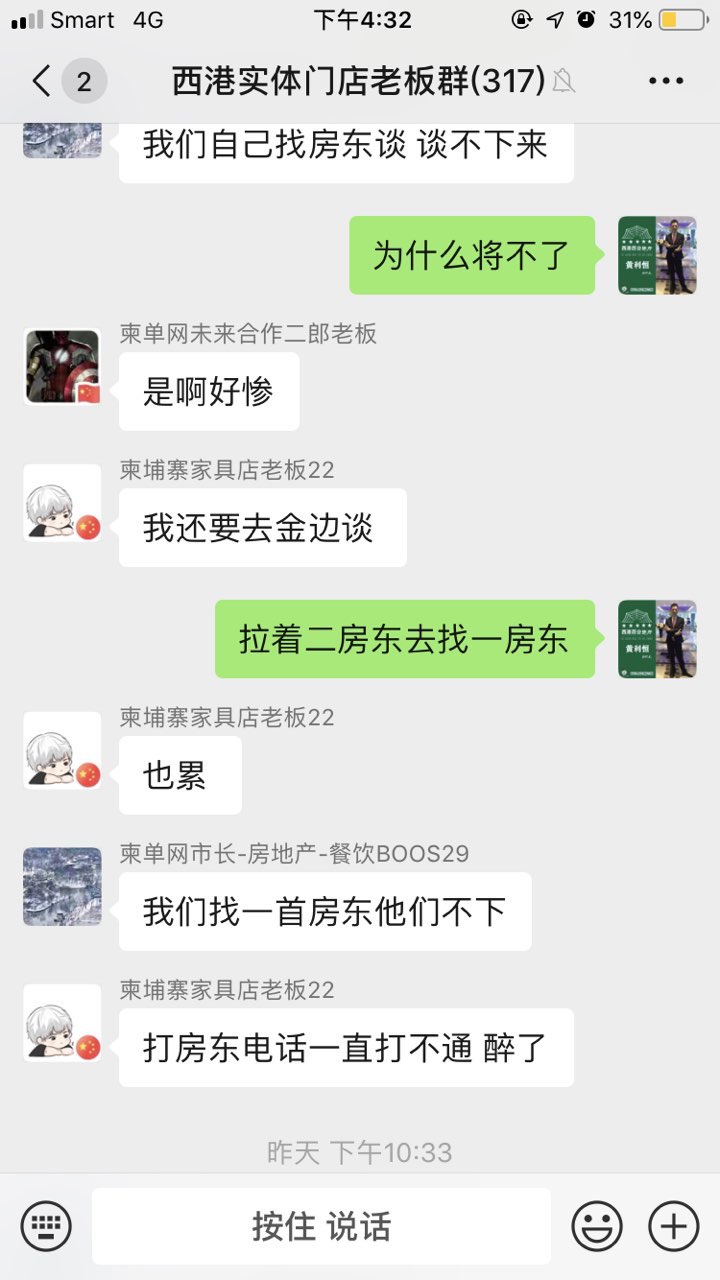Open my avatar next to 为什么将不了

pyautogui.click(x=657, y=255)
